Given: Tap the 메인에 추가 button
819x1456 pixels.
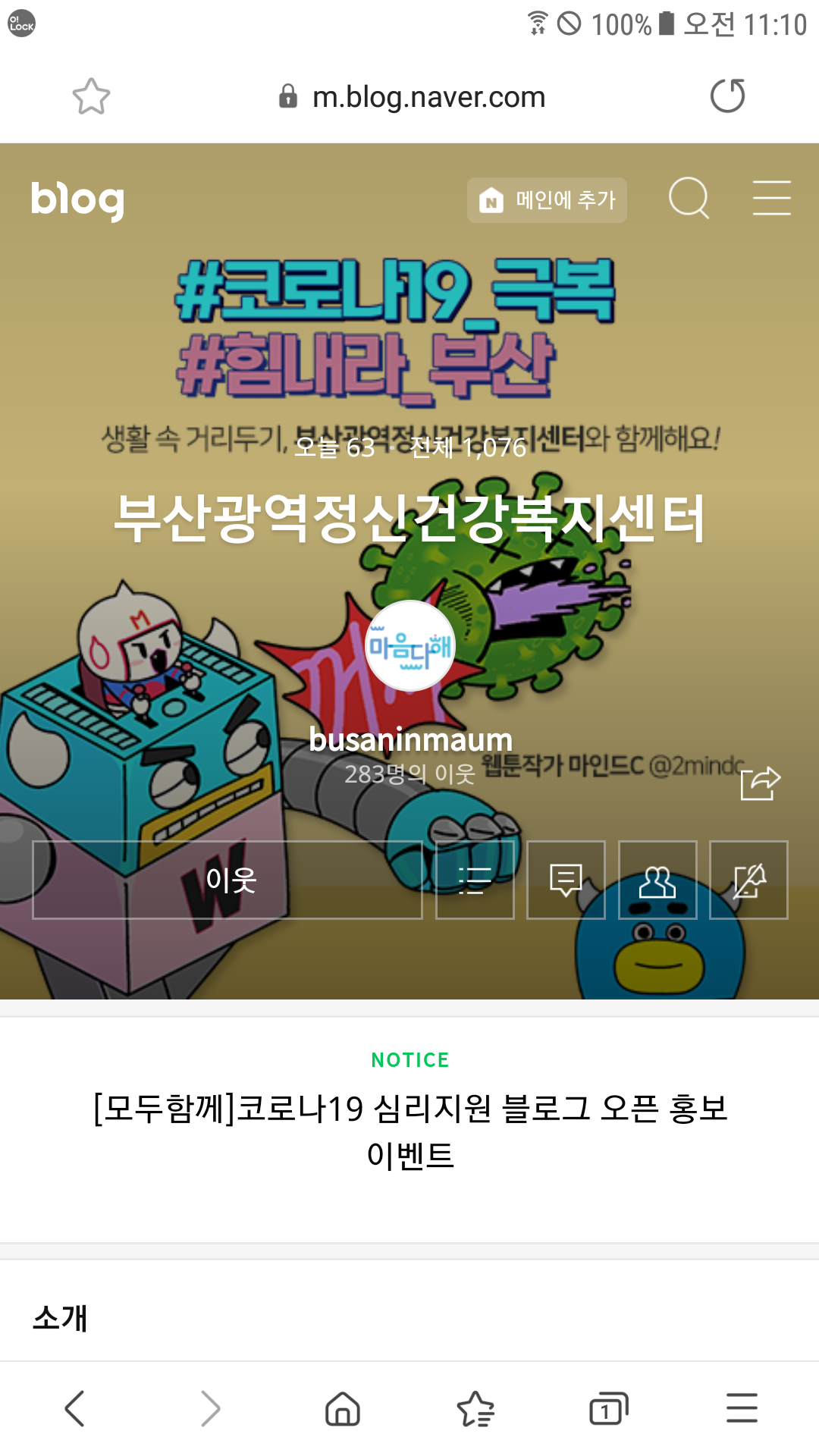Looking at the screenshot, I should click(x=547, y=200).
